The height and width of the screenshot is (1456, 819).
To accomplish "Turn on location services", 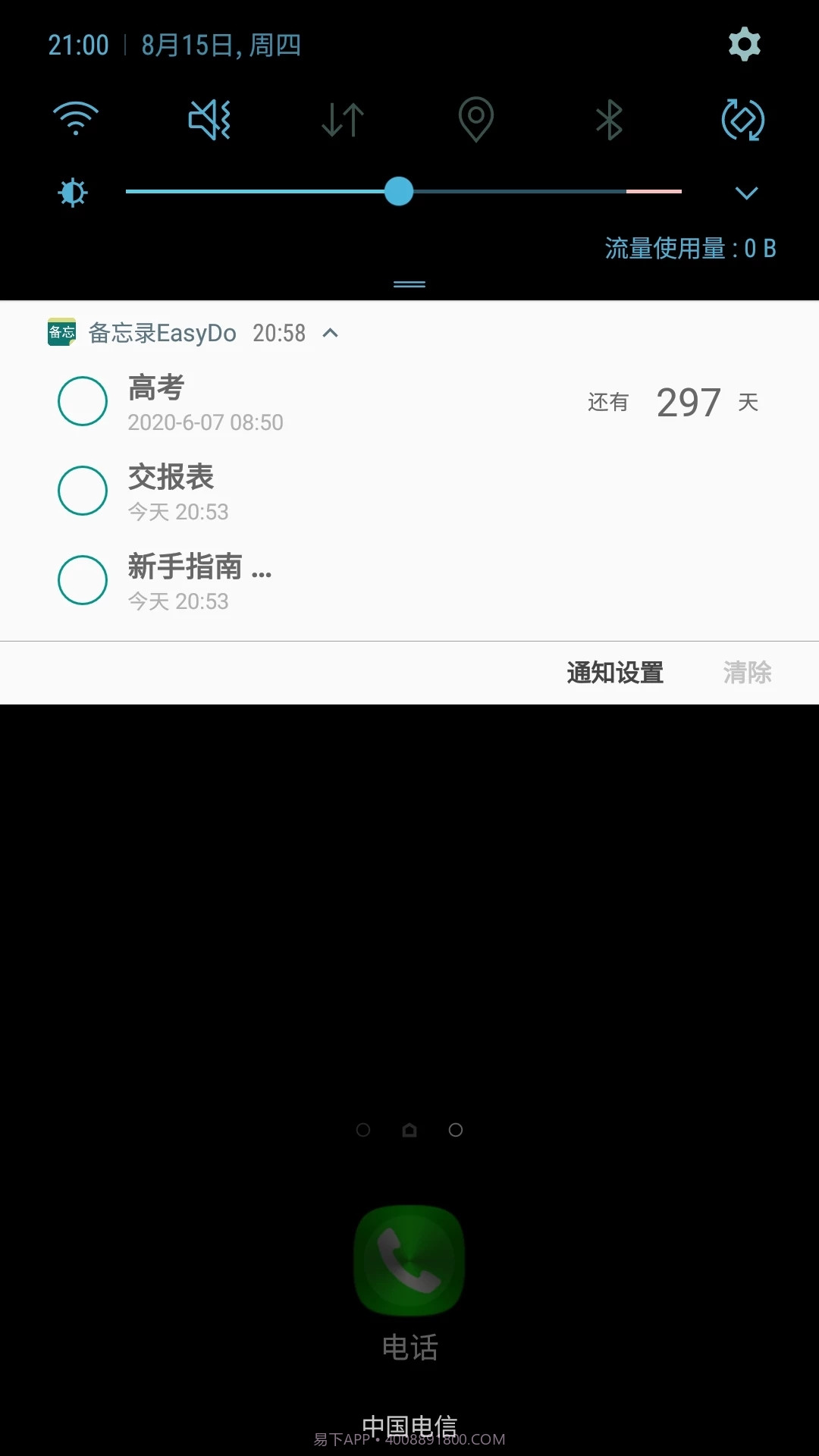I will coord(476,119).
